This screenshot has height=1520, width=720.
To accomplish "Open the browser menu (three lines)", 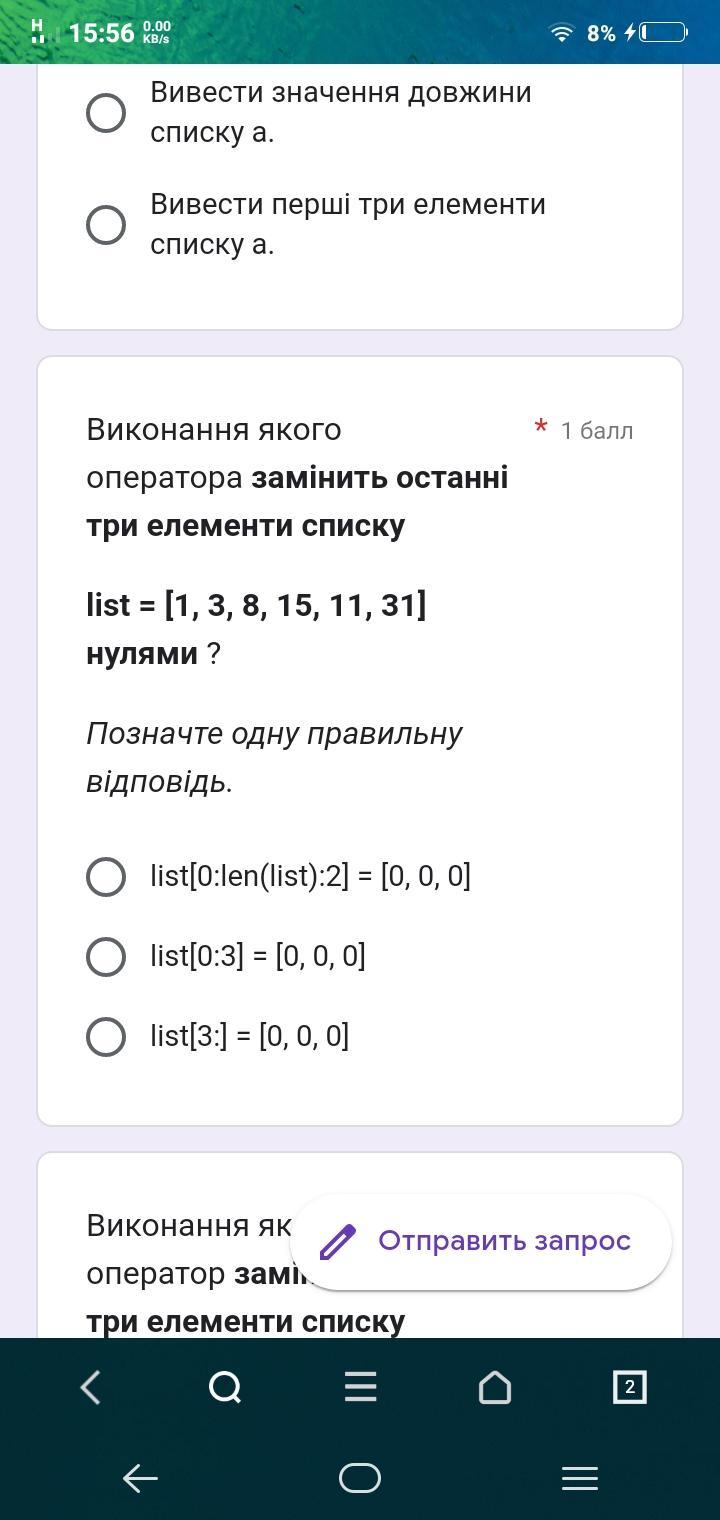I will coord(360,1387).
